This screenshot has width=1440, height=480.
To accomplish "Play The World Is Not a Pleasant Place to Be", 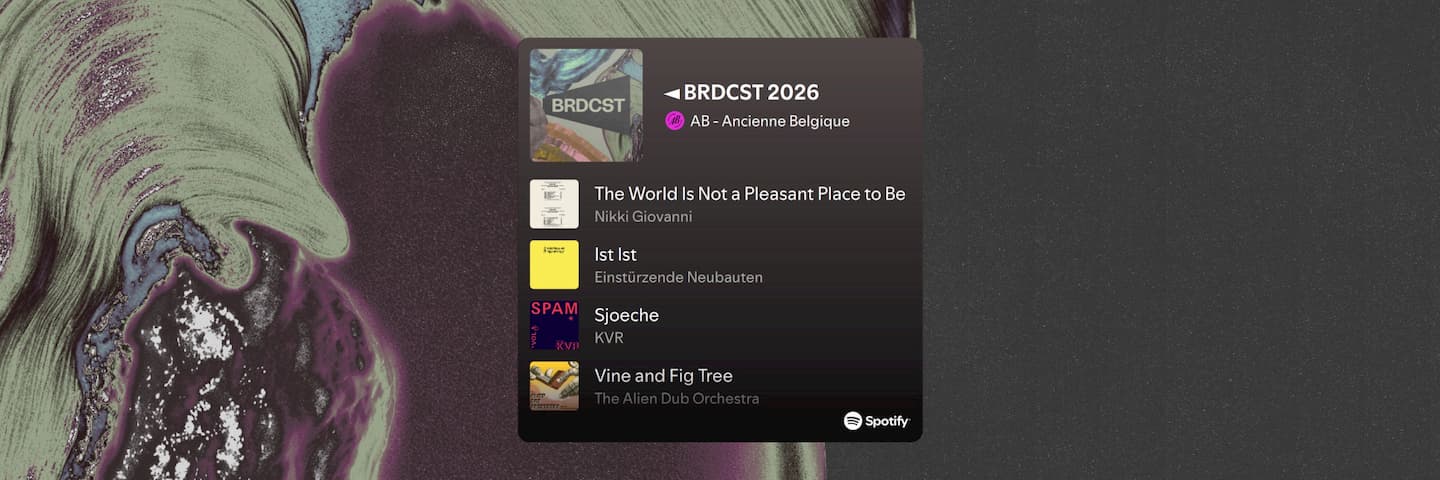I will pos(749,194).
